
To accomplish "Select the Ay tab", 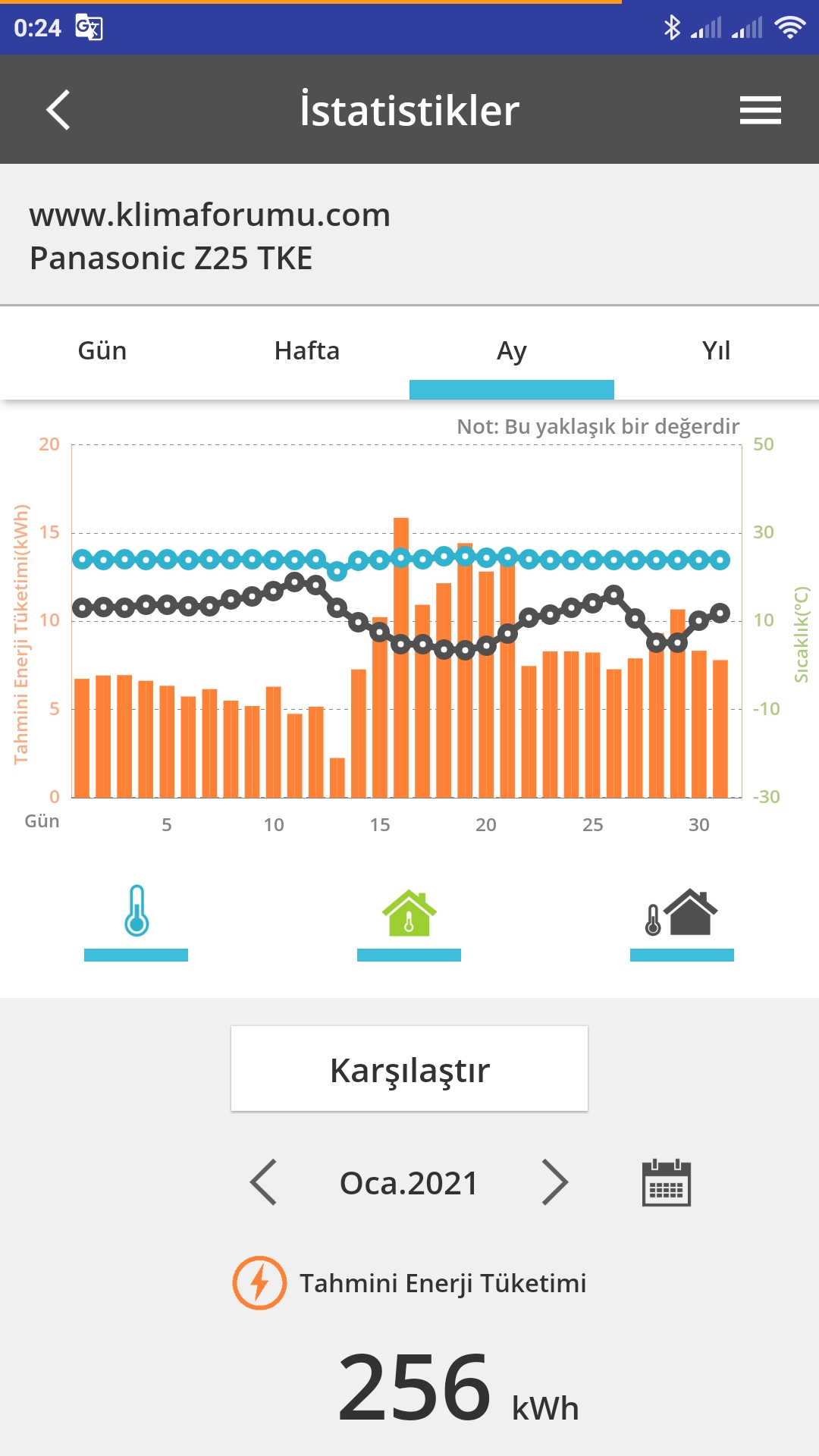I will pos(512,352).
